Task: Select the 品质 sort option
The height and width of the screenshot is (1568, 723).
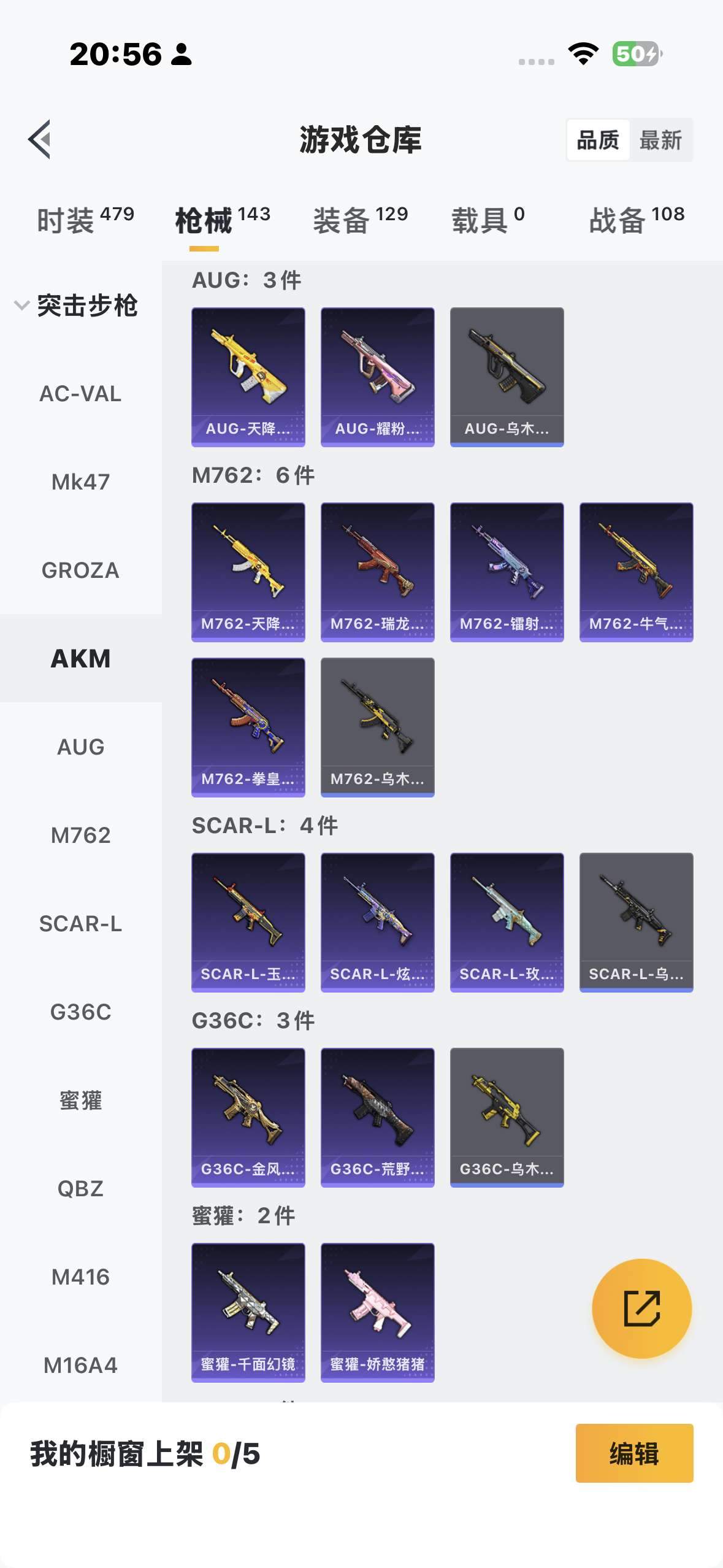Action: [x=598, y=140]
